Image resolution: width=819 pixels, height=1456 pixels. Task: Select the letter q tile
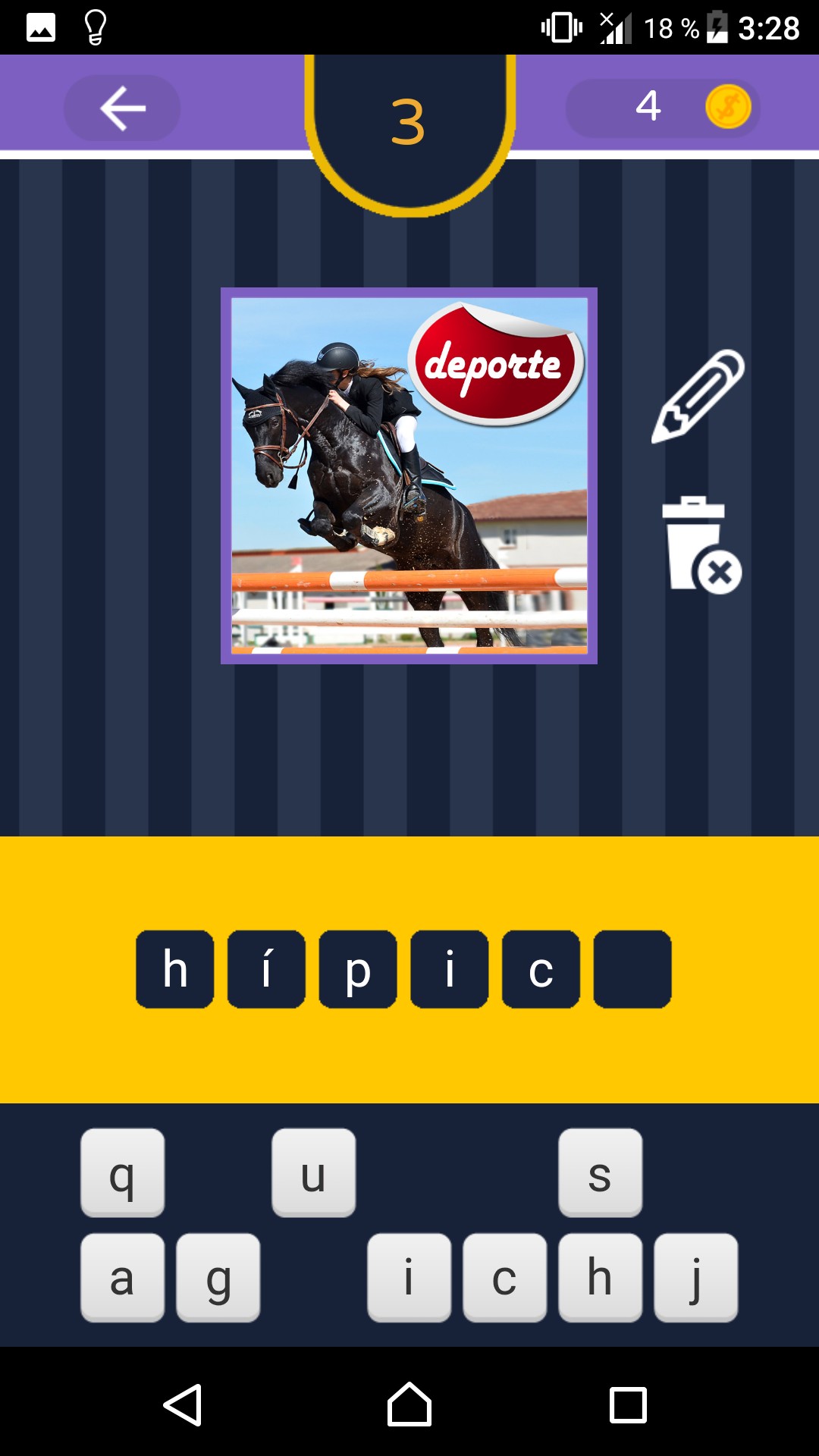point(123,1172)
